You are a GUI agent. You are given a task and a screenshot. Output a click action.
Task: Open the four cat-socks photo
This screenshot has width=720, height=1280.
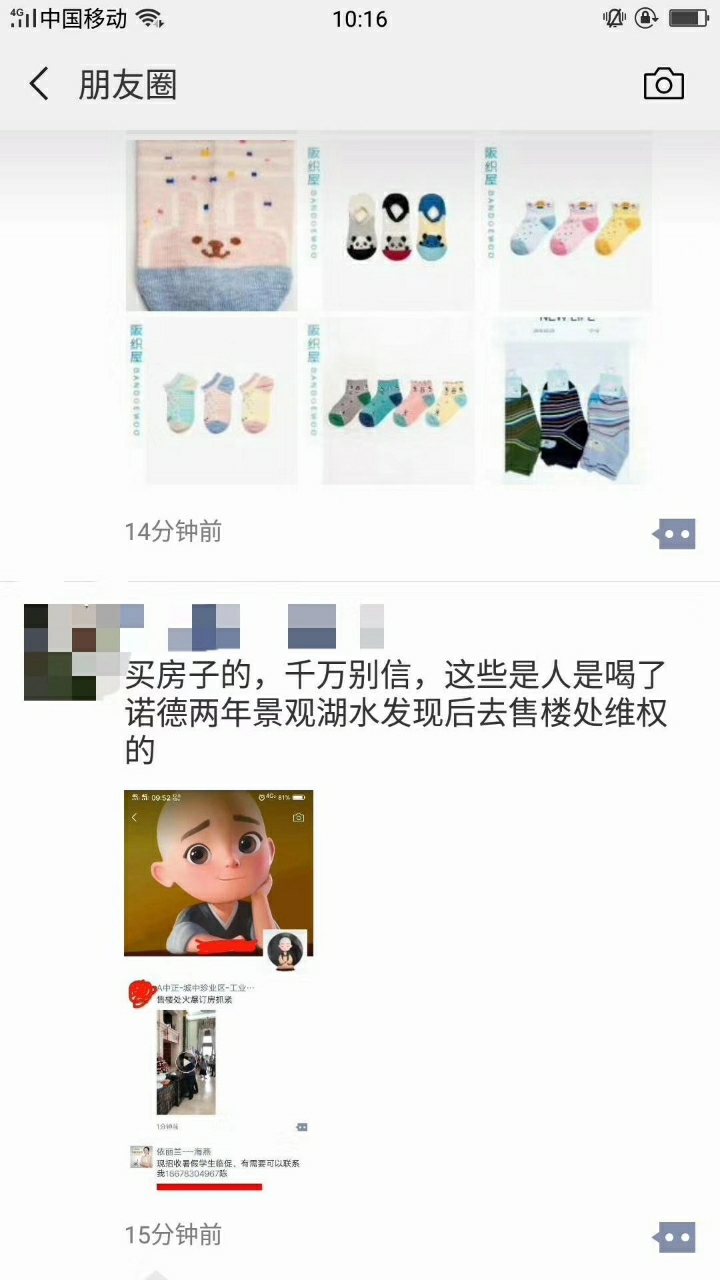pyautogui.click(x=400, y=402)
